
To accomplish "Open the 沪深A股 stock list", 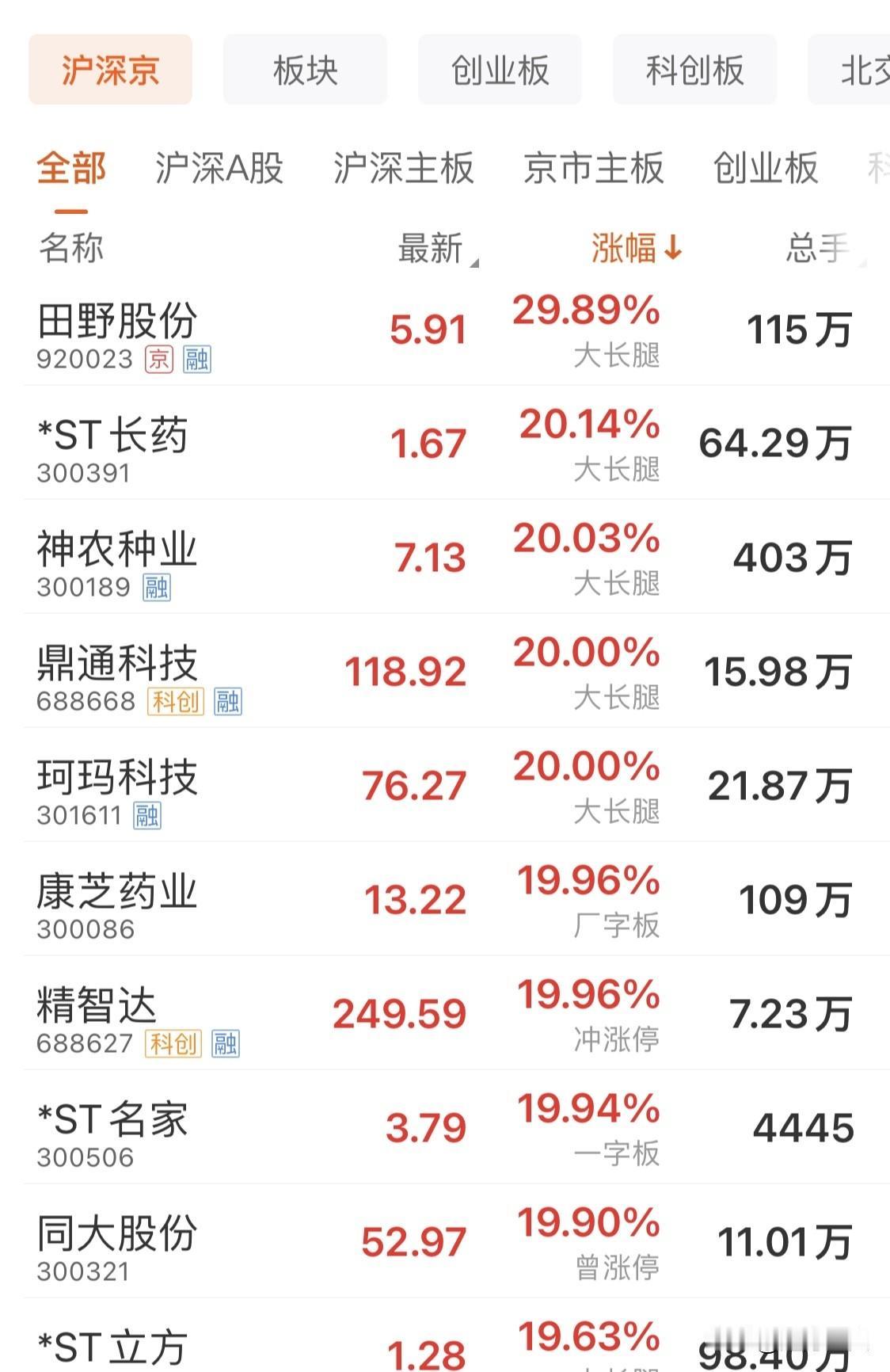I will point(219,169).
